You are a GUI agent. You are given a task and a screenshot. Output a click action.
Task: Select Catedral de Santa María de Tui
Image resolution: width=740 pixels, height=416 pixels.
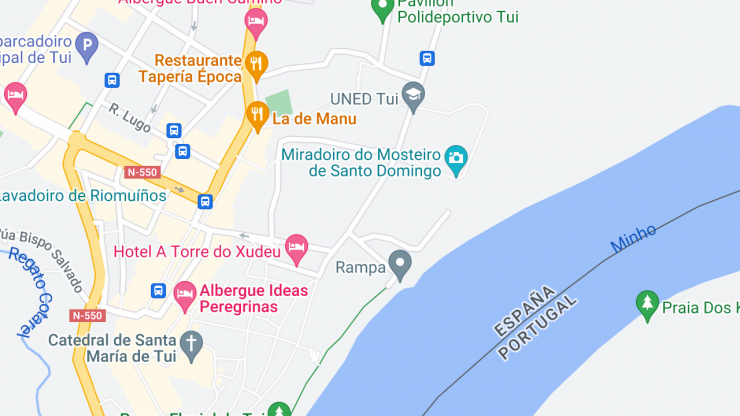click(191, 346)
